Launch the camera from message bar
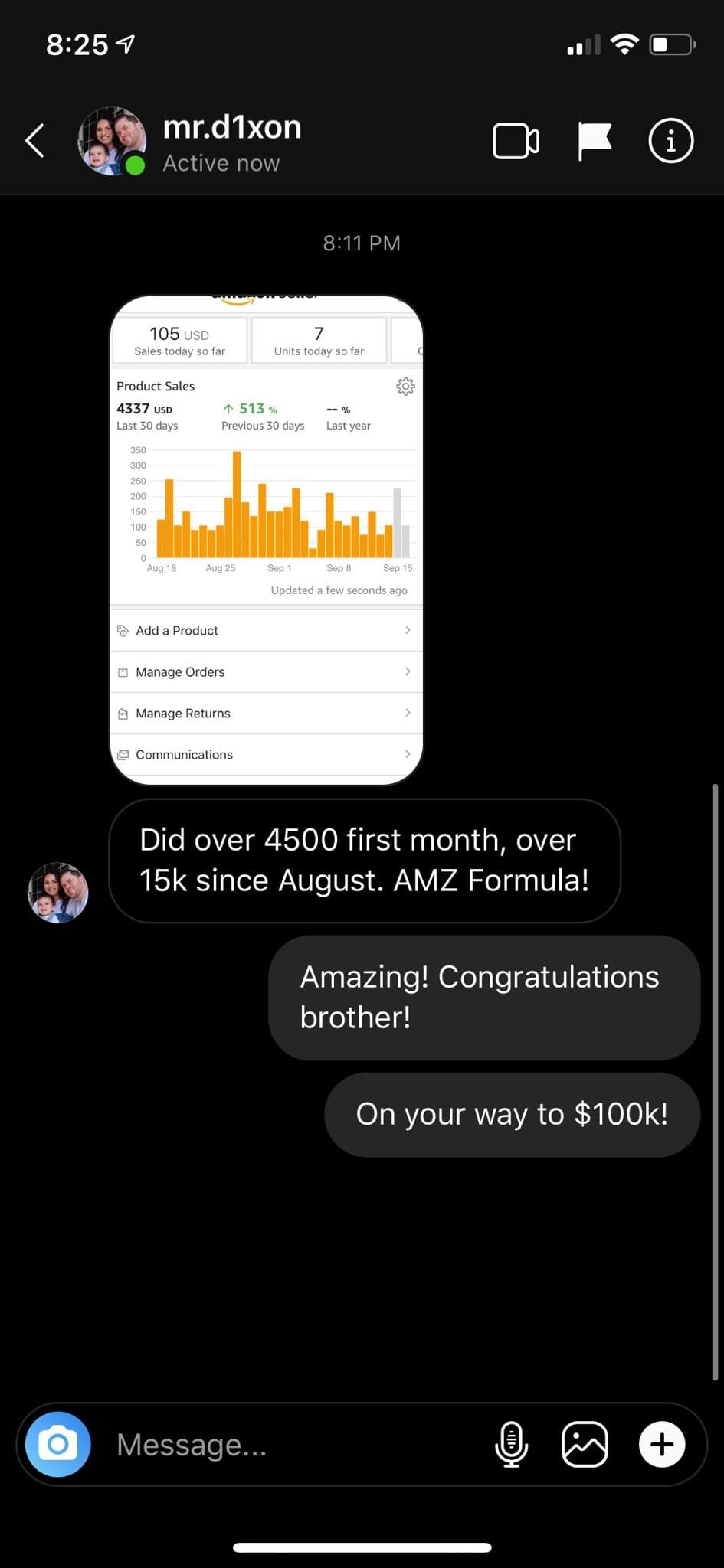This screenshot has height=1568, width=724. [58, 1444]
